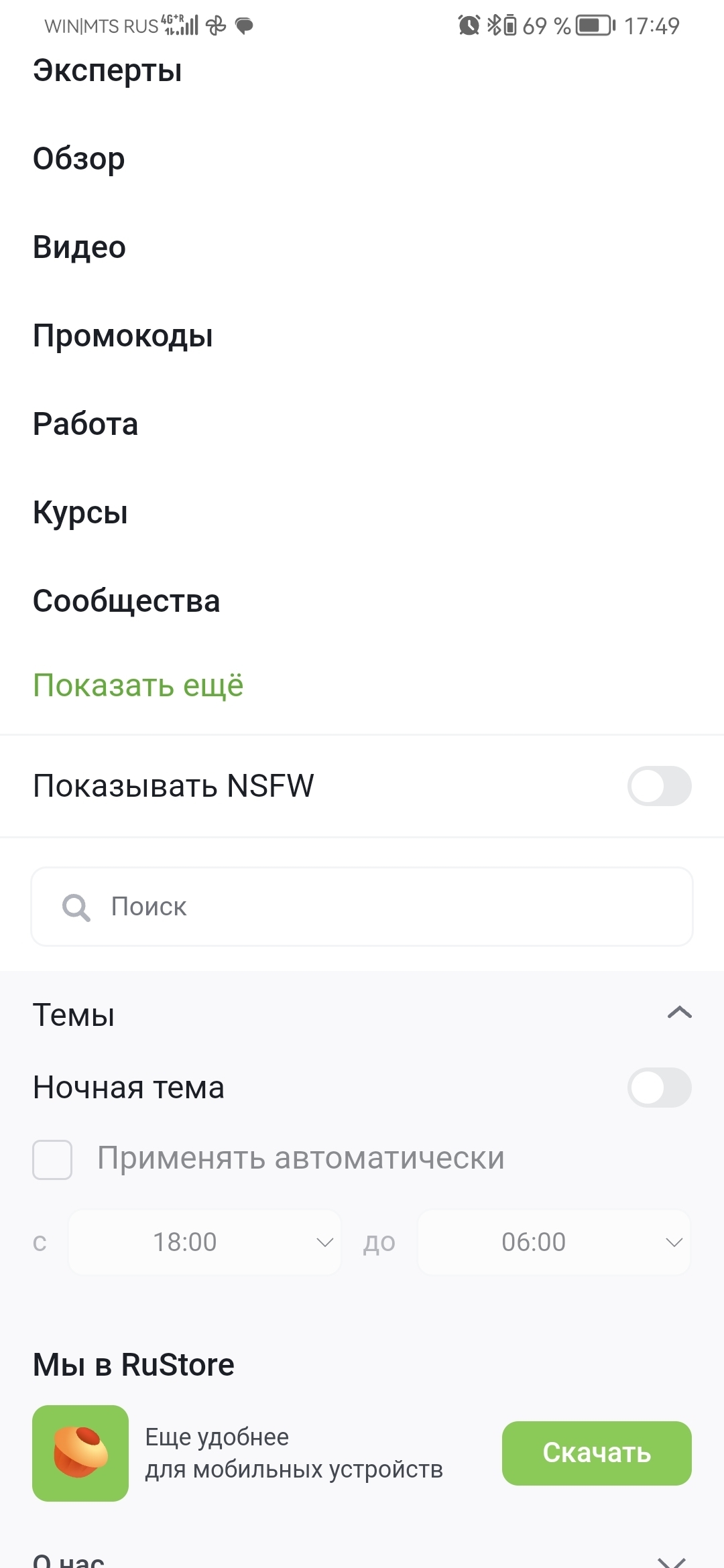The width and height of the screenshot is (724, 1568).
Task: Tap the Поиск search field
Action: [362, 907]
